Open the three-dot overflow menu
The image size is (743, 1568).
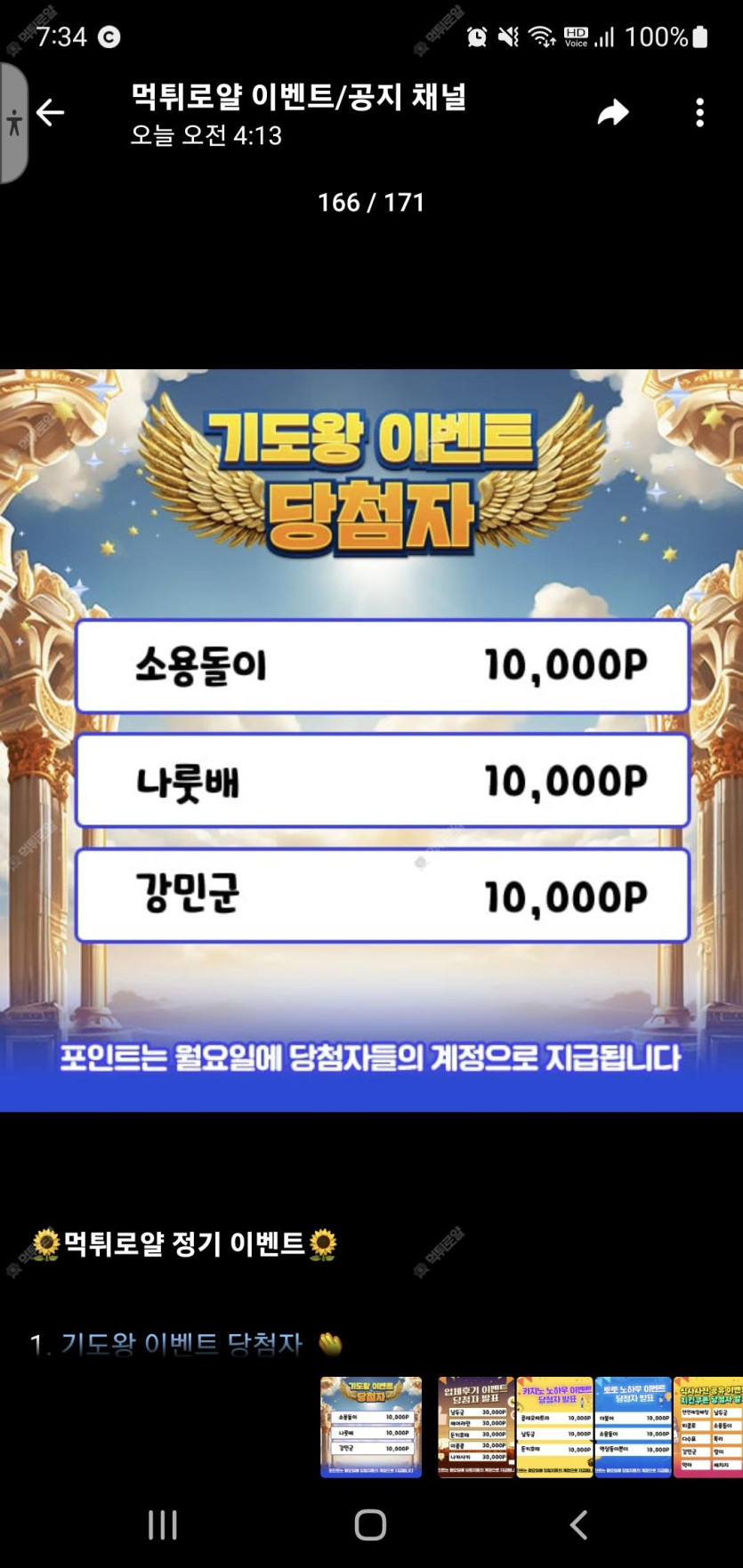[700, 113]
